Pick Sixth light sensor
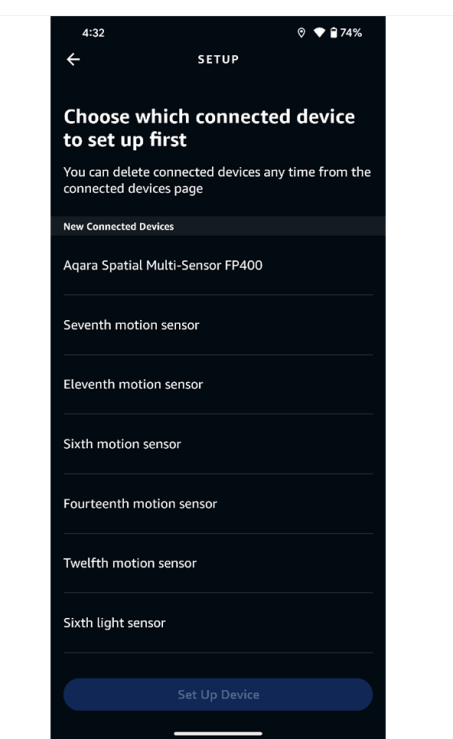The width and height of the screenshot is (453, 739). [218, 623]
